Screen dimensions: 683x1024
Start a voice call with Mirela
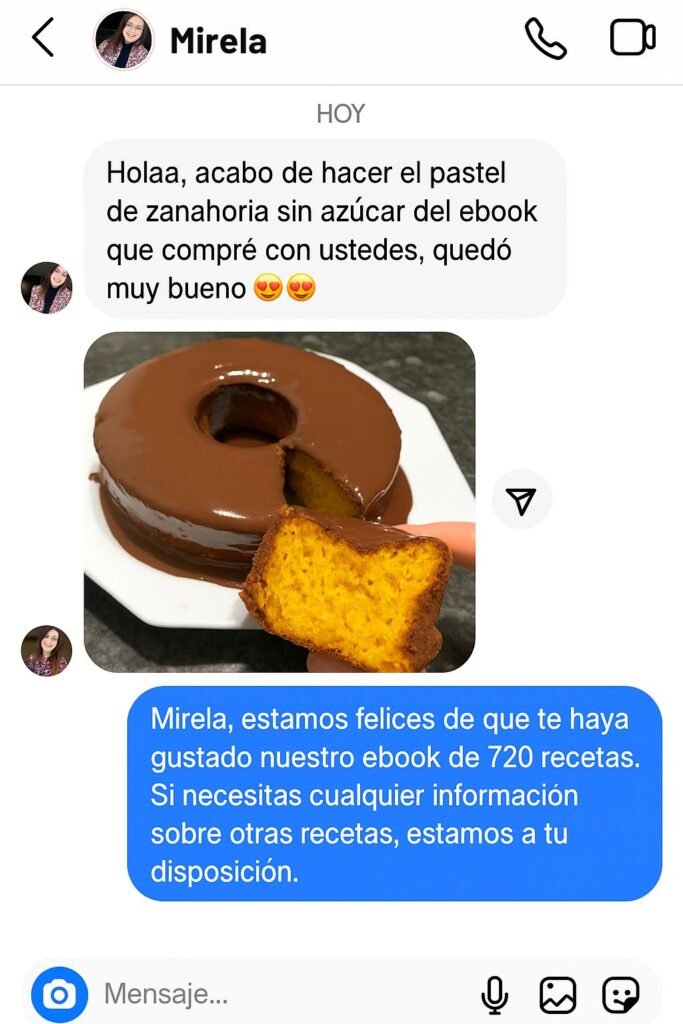[545, 40]
